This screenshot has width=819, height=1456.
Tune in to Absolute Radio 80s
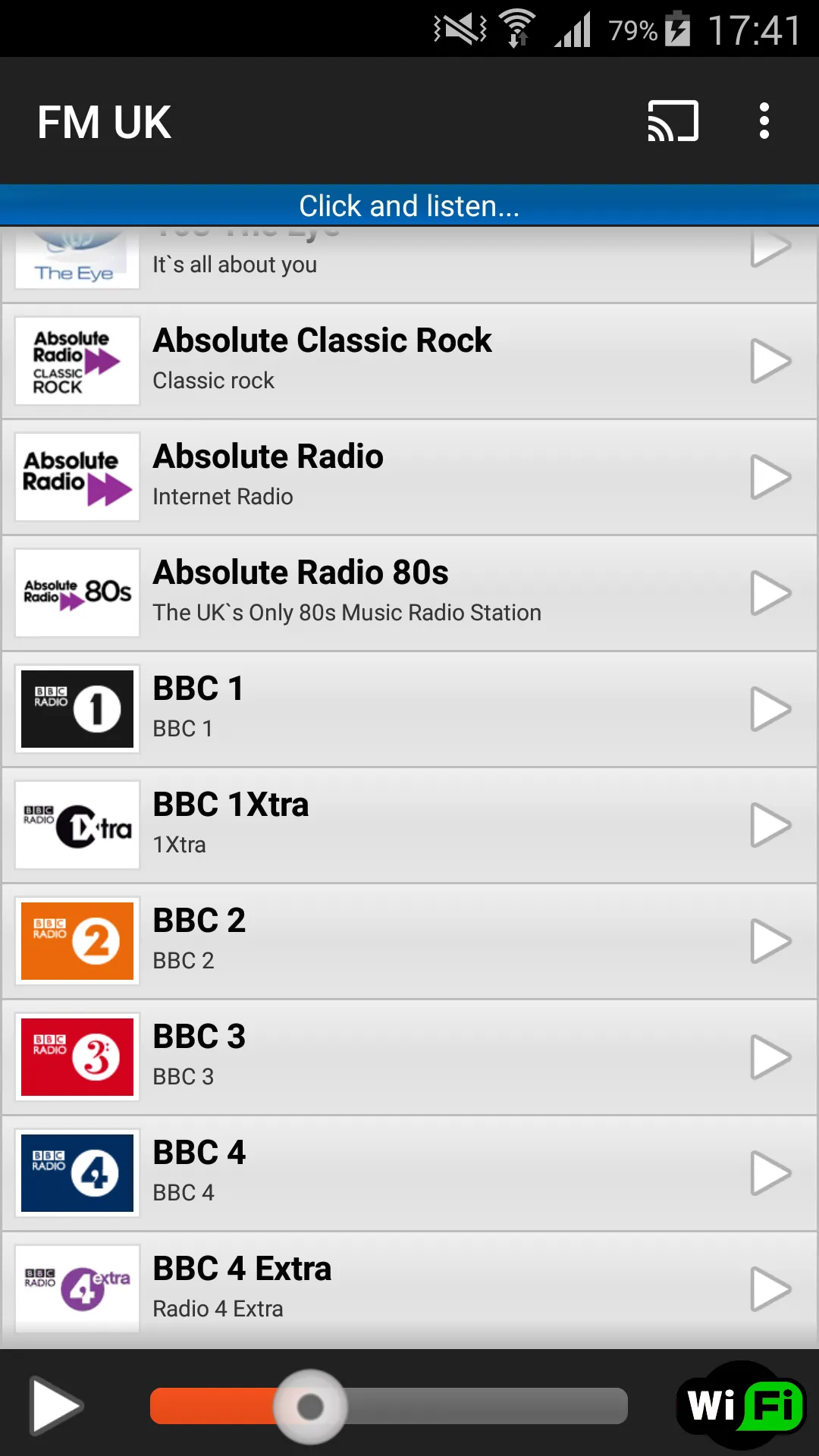[x=409, y=593]
